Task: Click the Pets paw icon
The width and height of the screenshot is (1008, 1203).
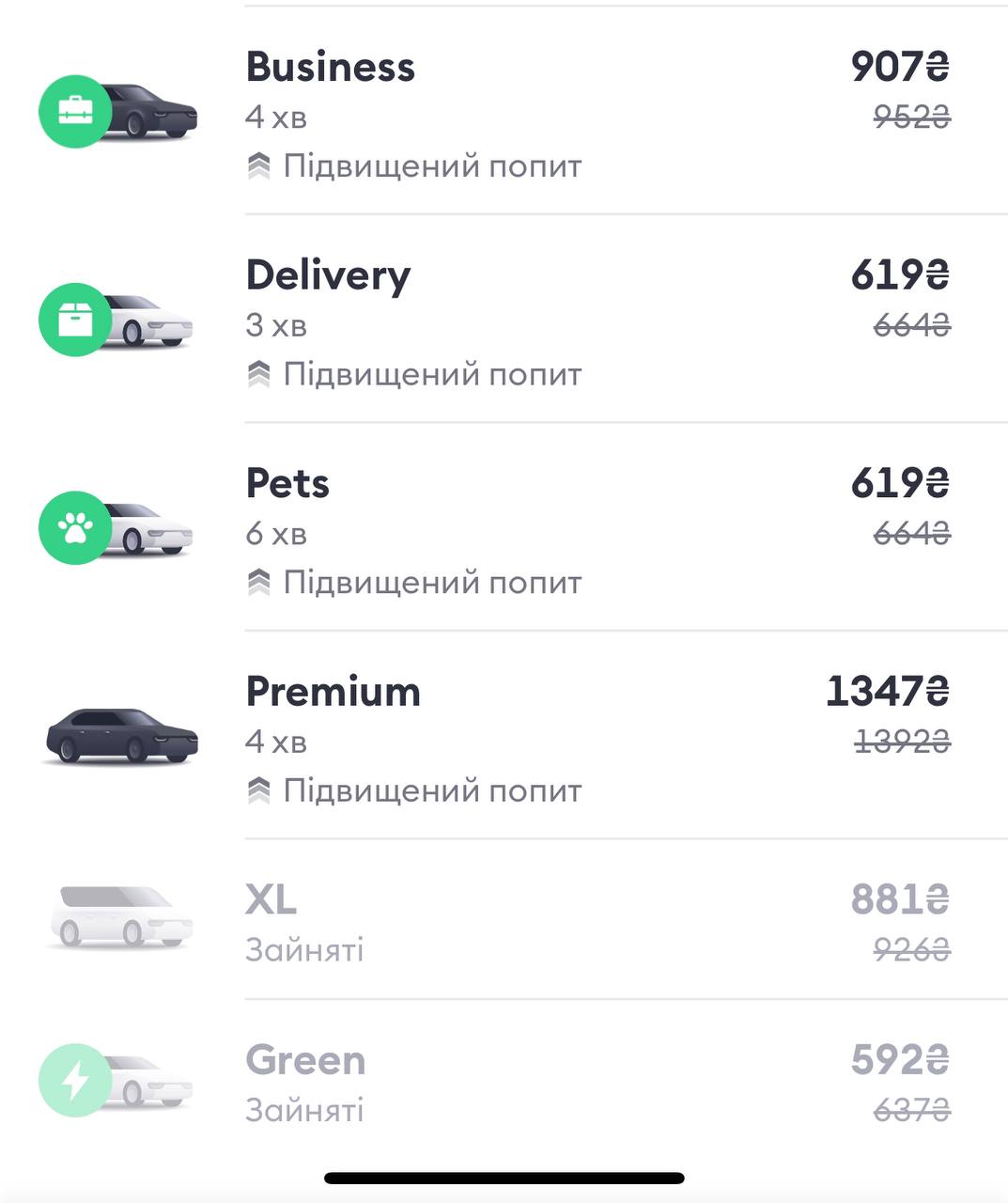Action: [73, 527]
